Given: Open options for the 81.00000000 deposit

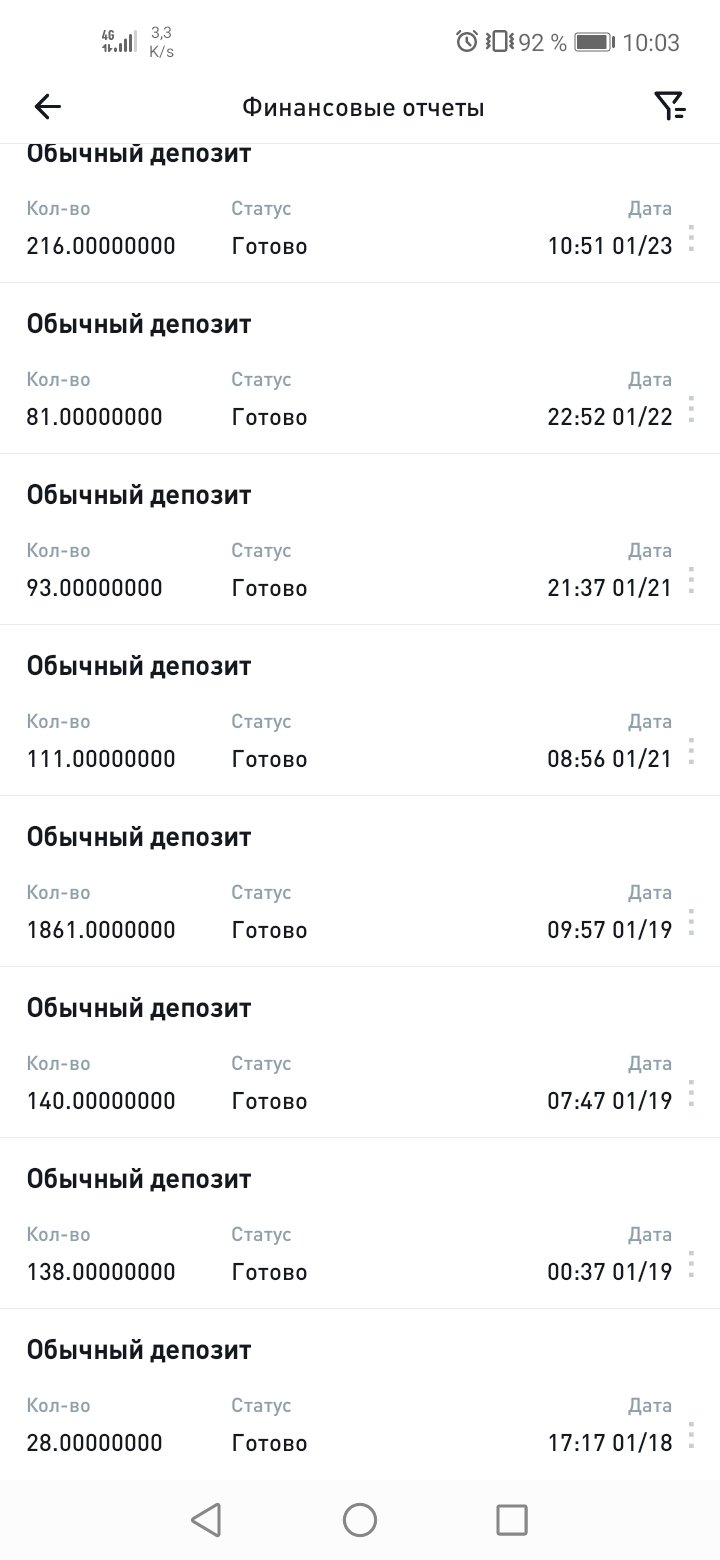Looking at the screenshot, I should pyautogui.click(x=691, y=410).
